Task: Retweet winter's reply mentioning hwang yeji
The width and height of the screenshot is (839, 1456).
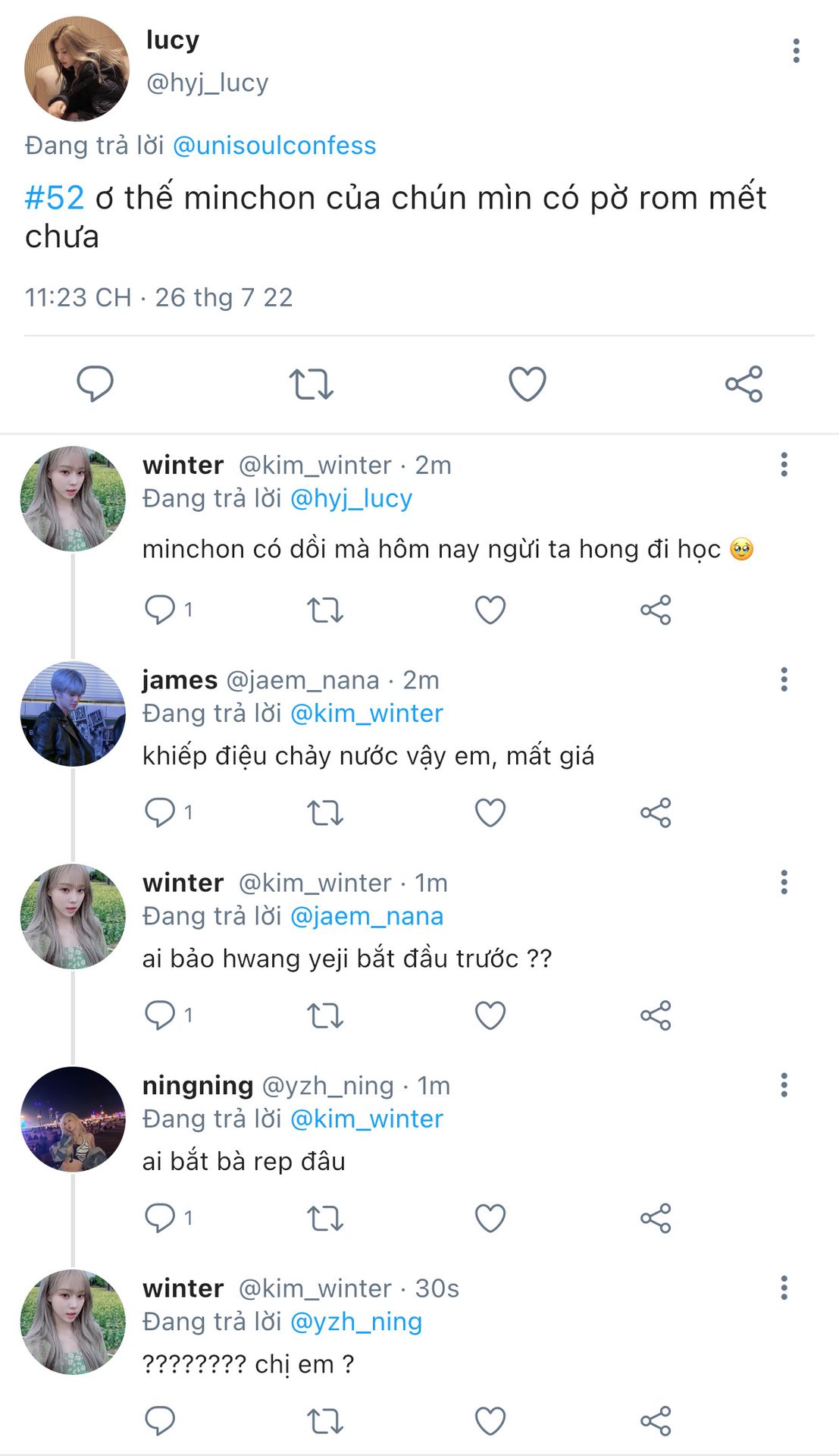Action: (325, 1015)
